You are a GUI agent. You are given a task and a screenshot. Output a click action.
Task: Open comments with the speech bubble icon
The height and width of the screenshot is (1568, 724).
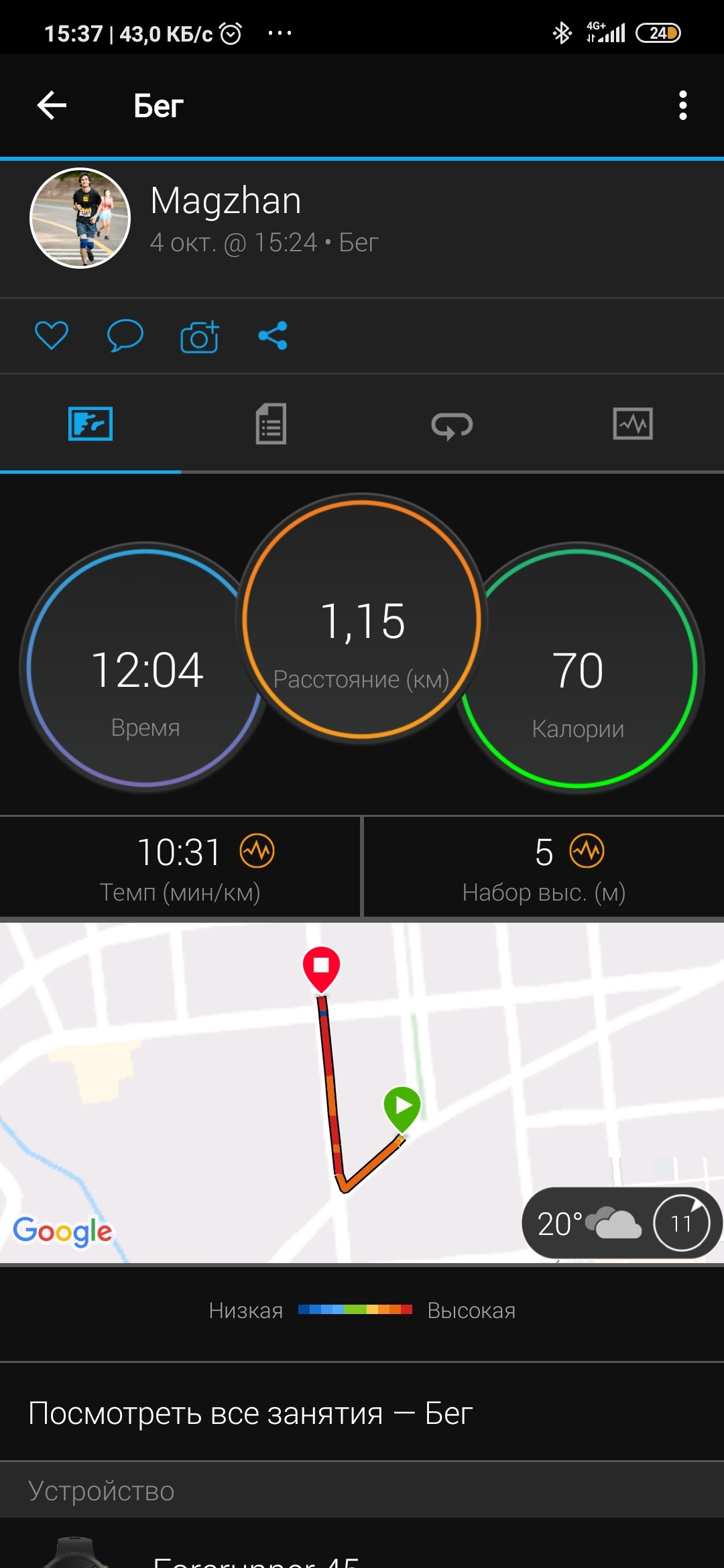pyautogui.click(x=125, y=335)
